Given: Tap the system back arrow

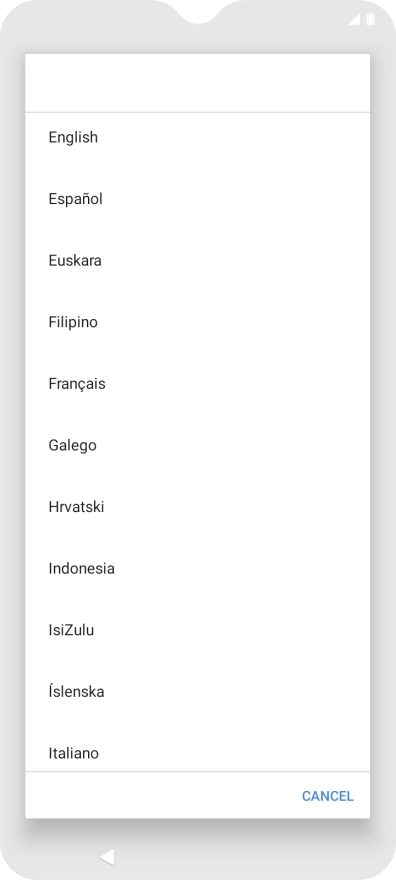Looking at the screenshot, I should [x=107, y=857].
